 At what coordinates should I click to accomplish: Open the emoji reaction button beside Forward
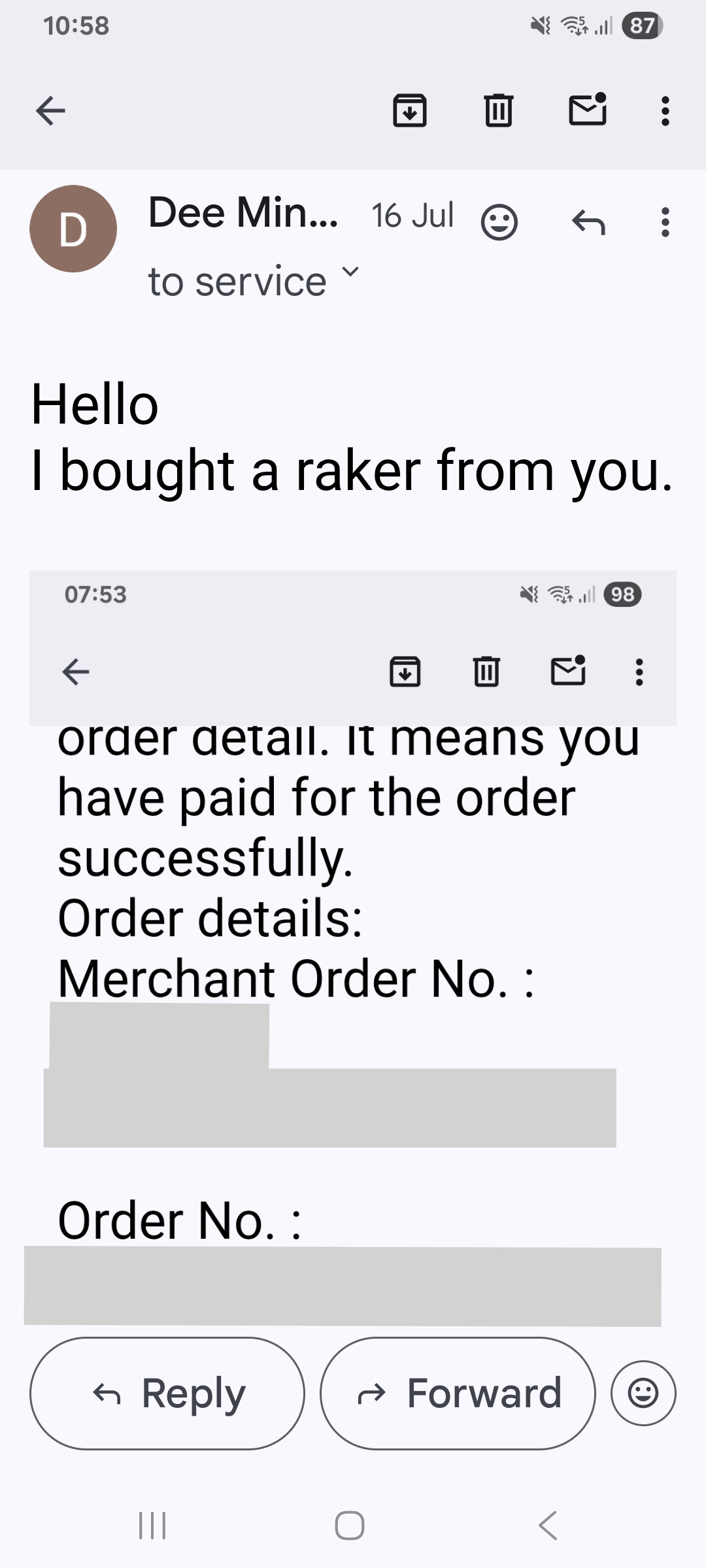pos(643,1394)
